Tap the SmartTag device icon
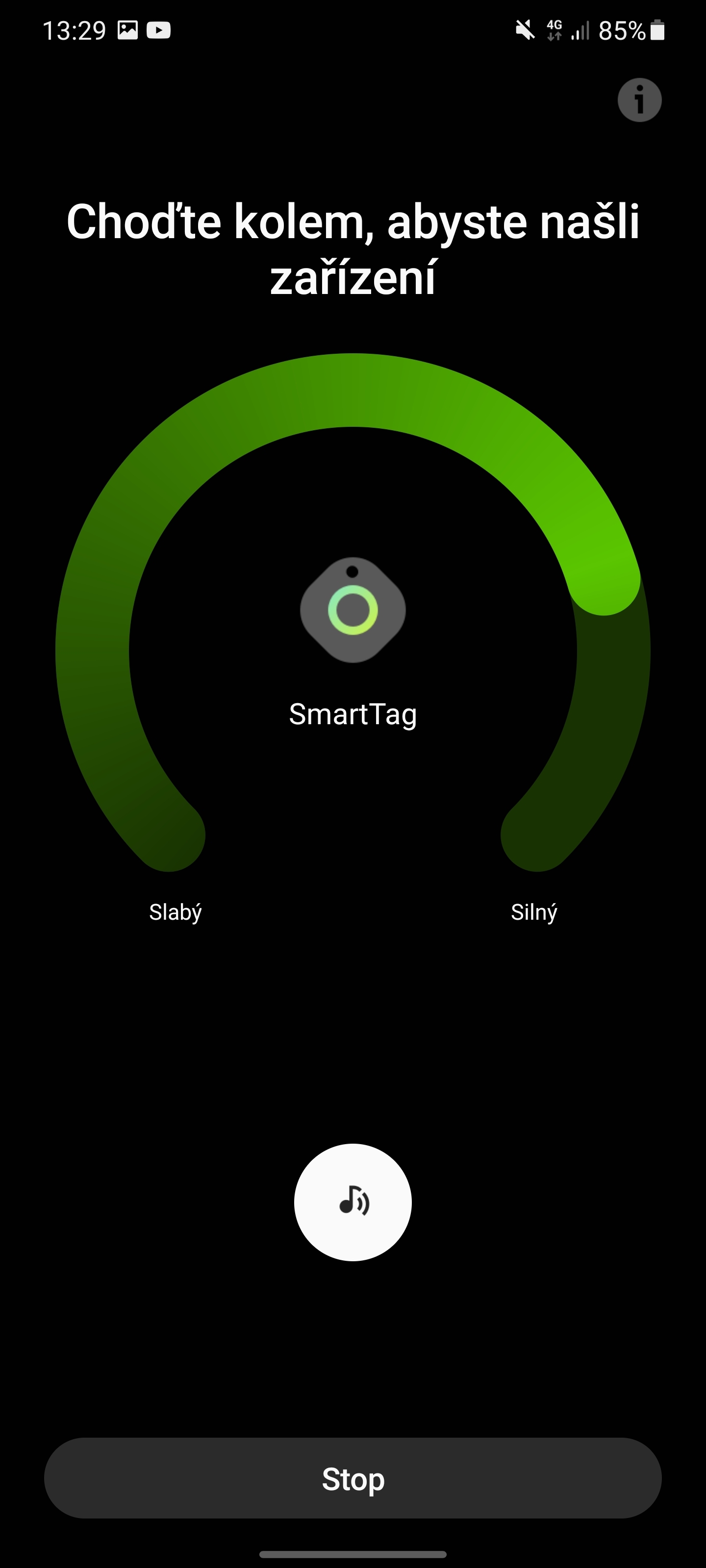Image resolution: width=706 pixels, height=1568 pixels. [x=353, y=609]
